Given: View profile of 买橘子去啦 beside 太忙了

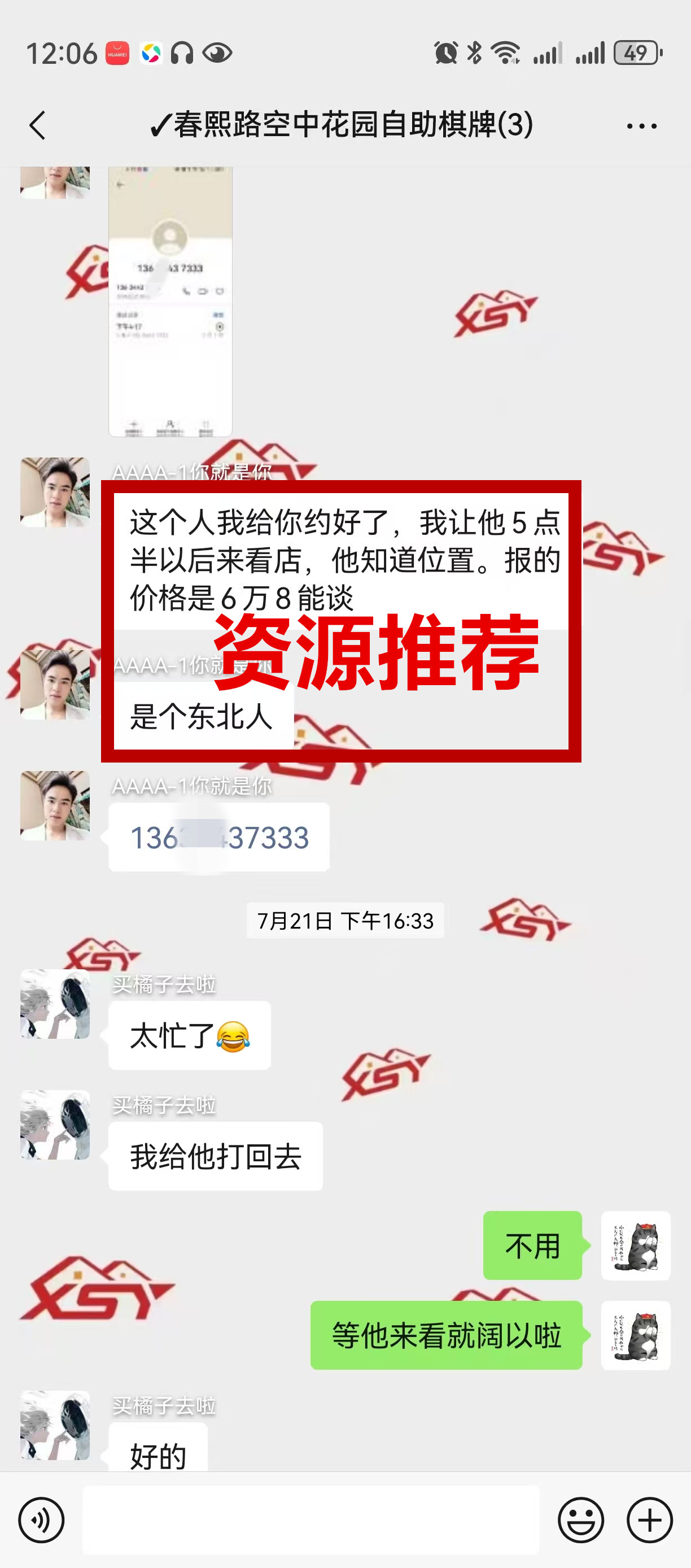Looking at the screenshot, I should tap(55, 1004).
